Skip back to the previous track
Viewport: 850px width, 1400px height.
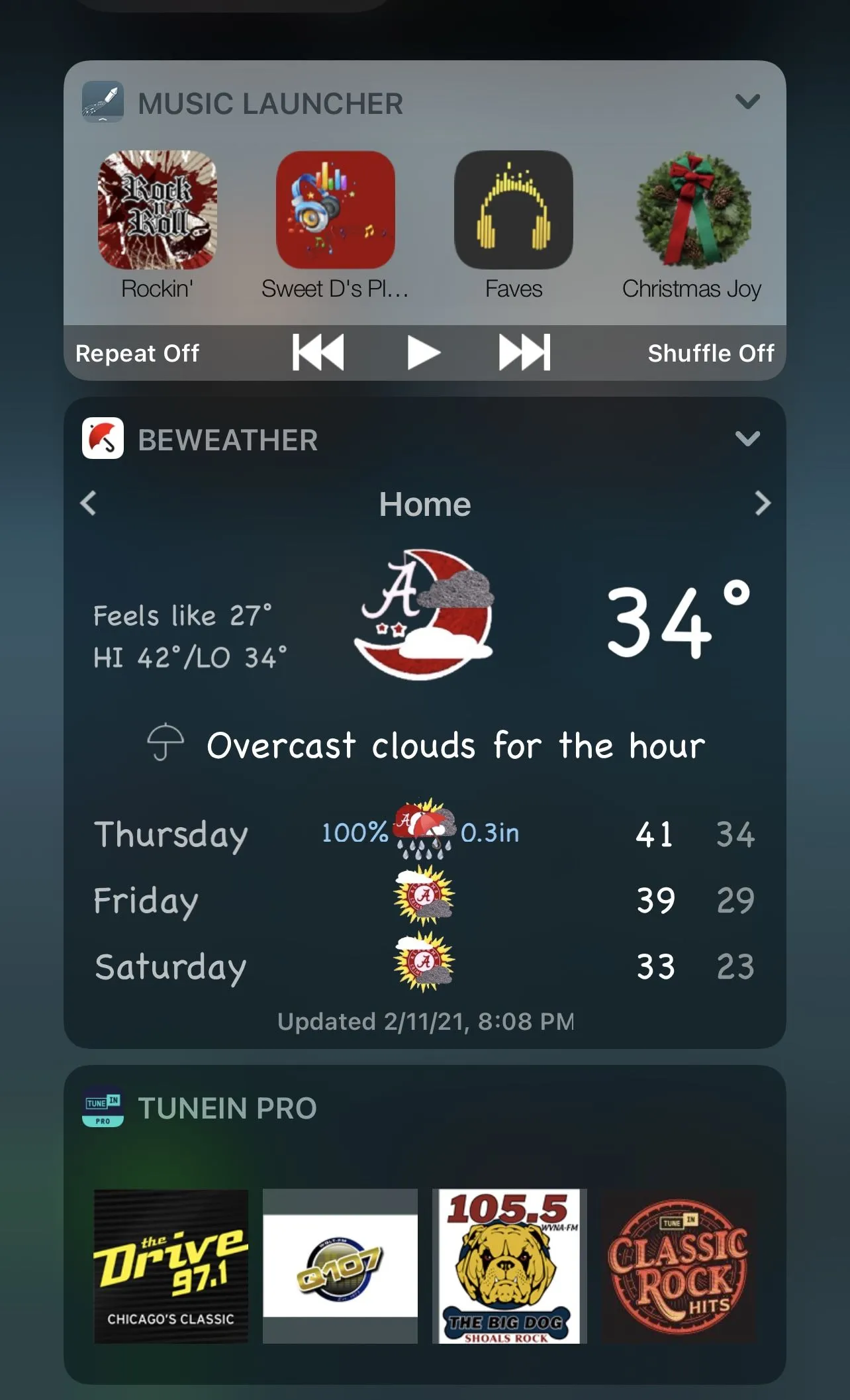[x=318, y=352]
